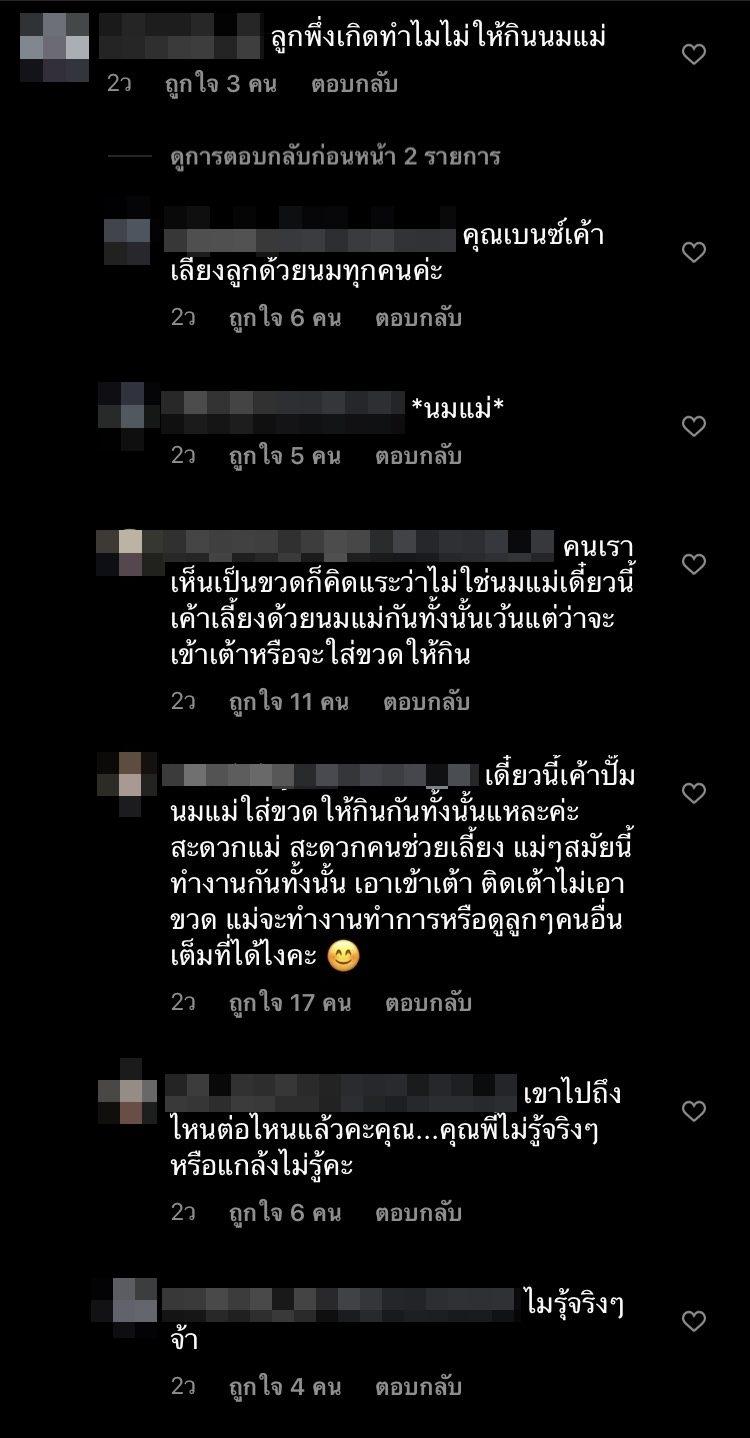The image size is (750, 1438).
Task: Reply (ตอบกลับ) to the คุณเบนซ์เค้า comment
Action: [418, 318]
